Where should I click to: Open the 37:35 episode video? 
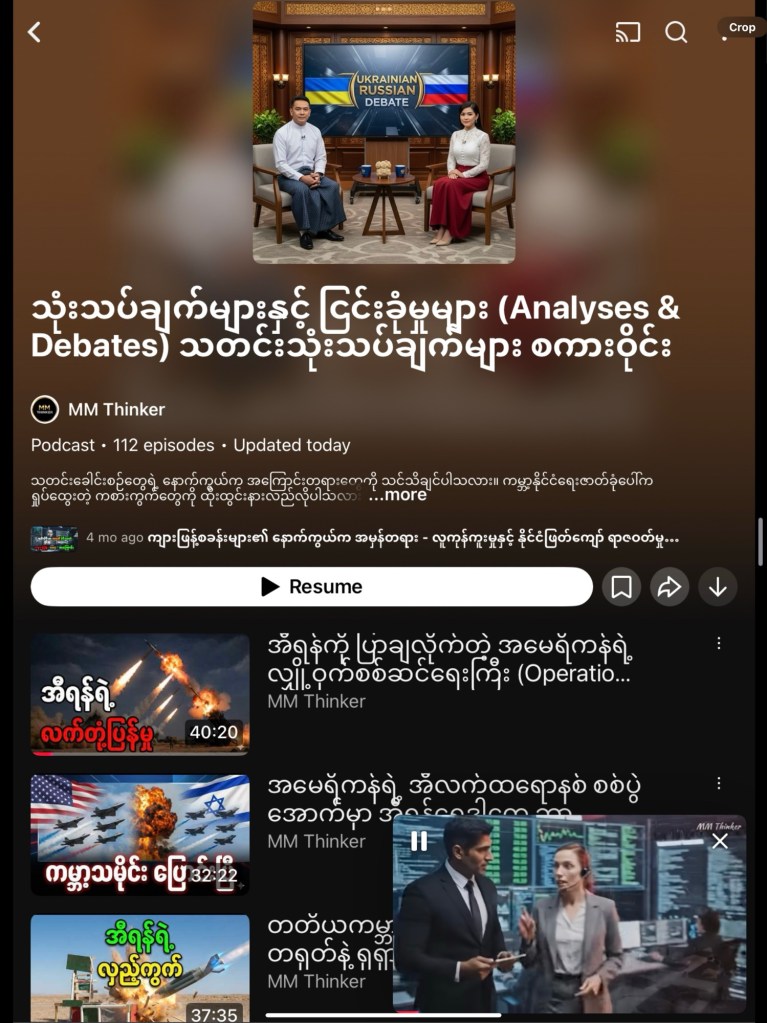(x=140, y=967)
